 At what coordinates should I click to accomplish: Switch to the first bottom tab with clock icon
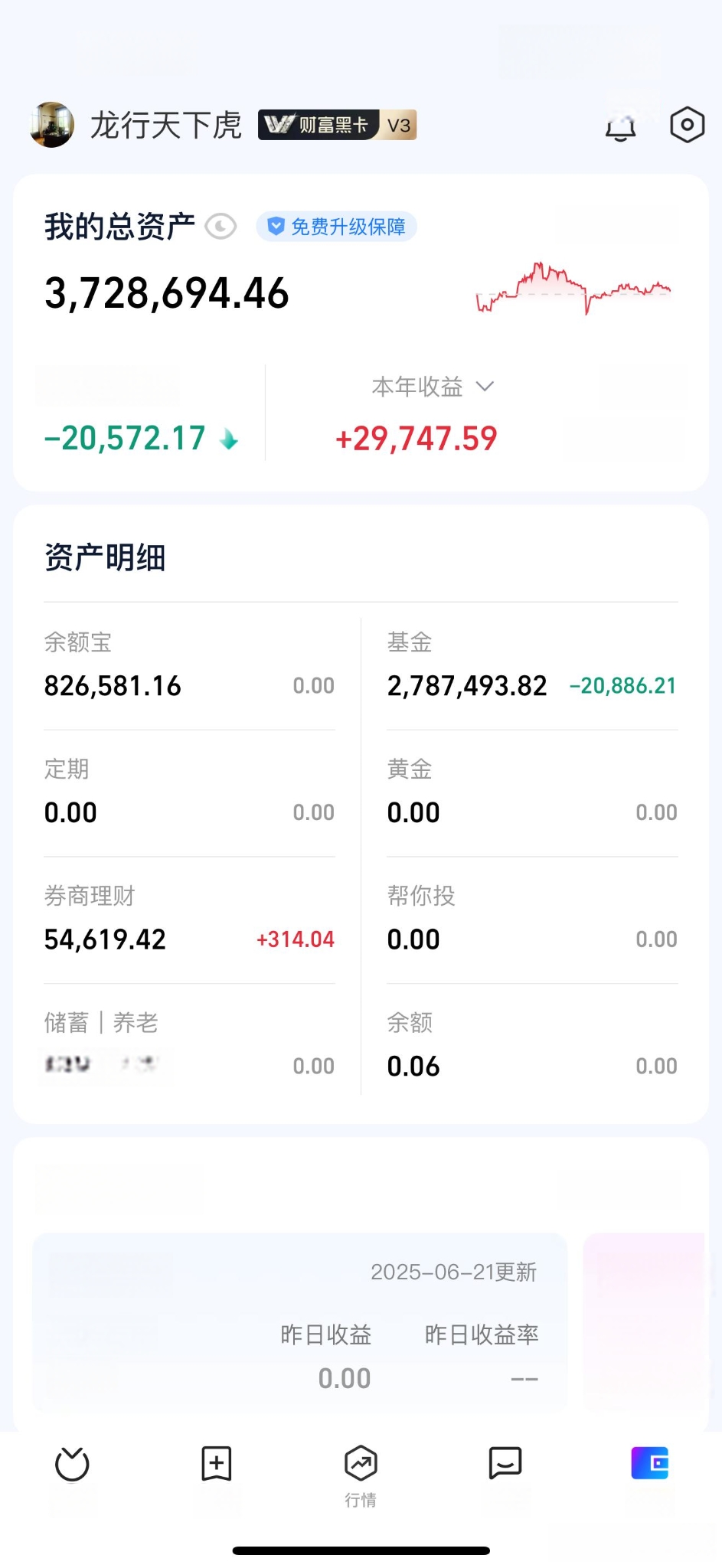pyautogui.click(x=72, y=1465)
